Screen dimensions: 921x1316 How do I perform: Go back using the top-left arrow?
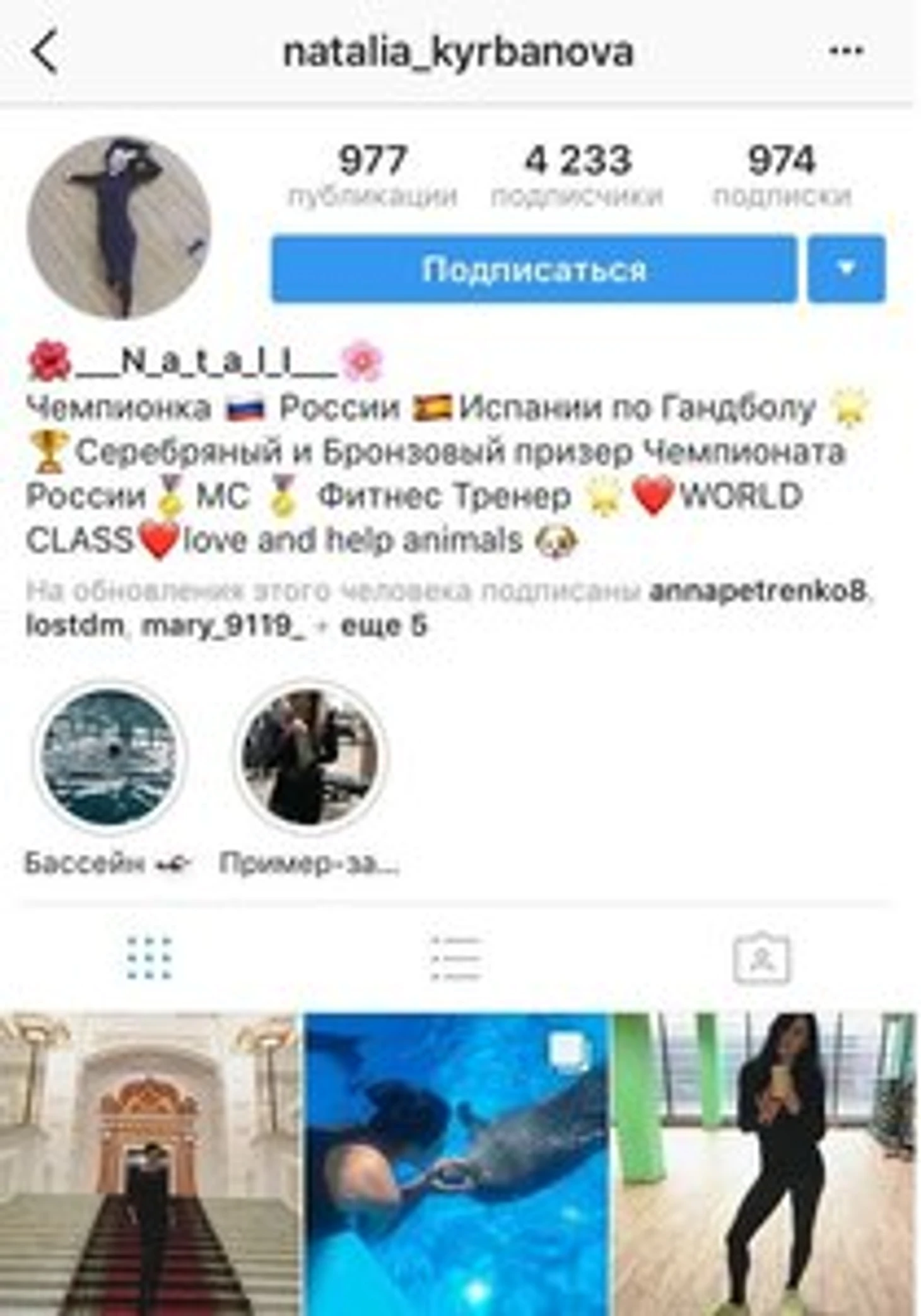pos(45,51)
